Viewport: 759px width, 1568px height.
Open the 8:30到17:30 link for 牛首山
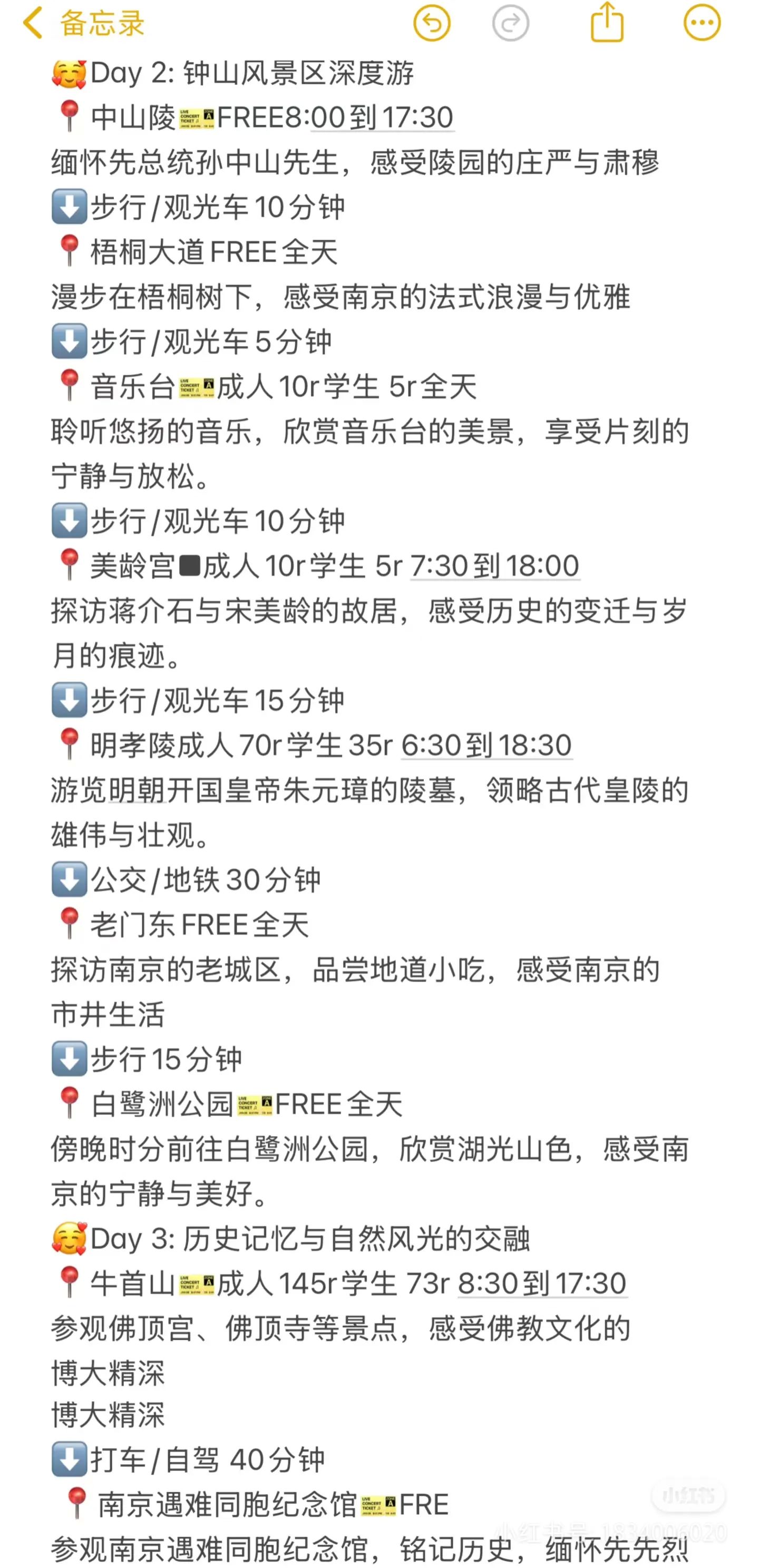(542, 1283)
